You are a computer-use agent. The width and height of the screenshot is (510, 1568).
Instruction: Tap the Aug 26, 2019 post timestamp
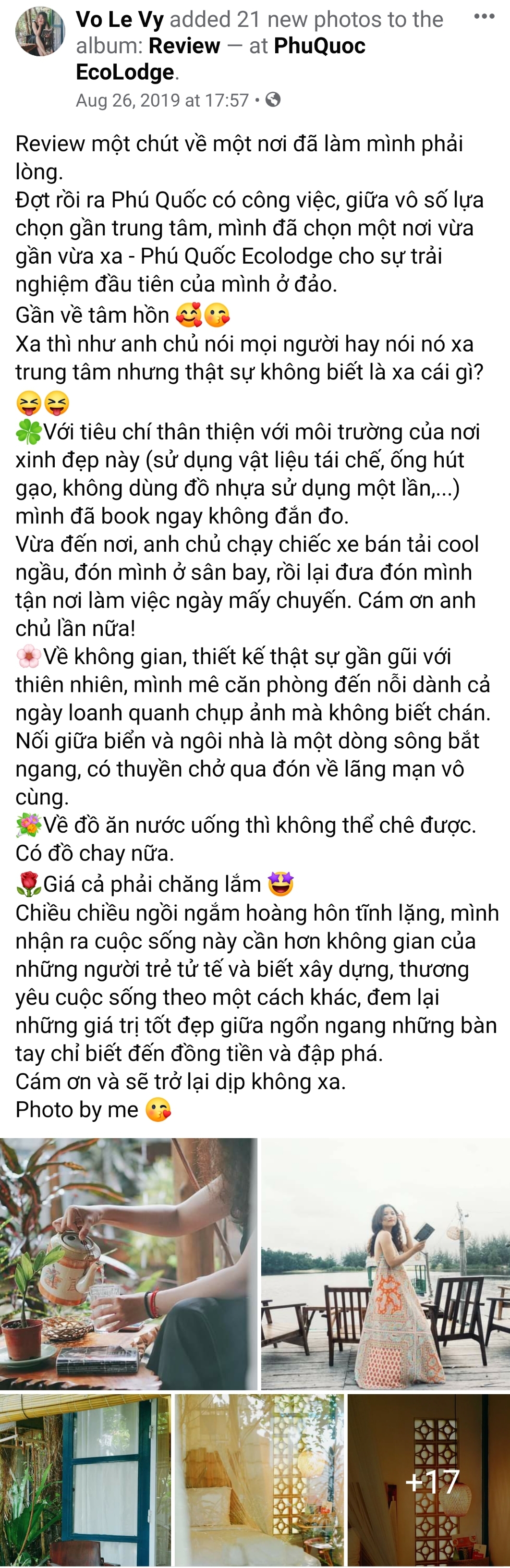[162, 100]
